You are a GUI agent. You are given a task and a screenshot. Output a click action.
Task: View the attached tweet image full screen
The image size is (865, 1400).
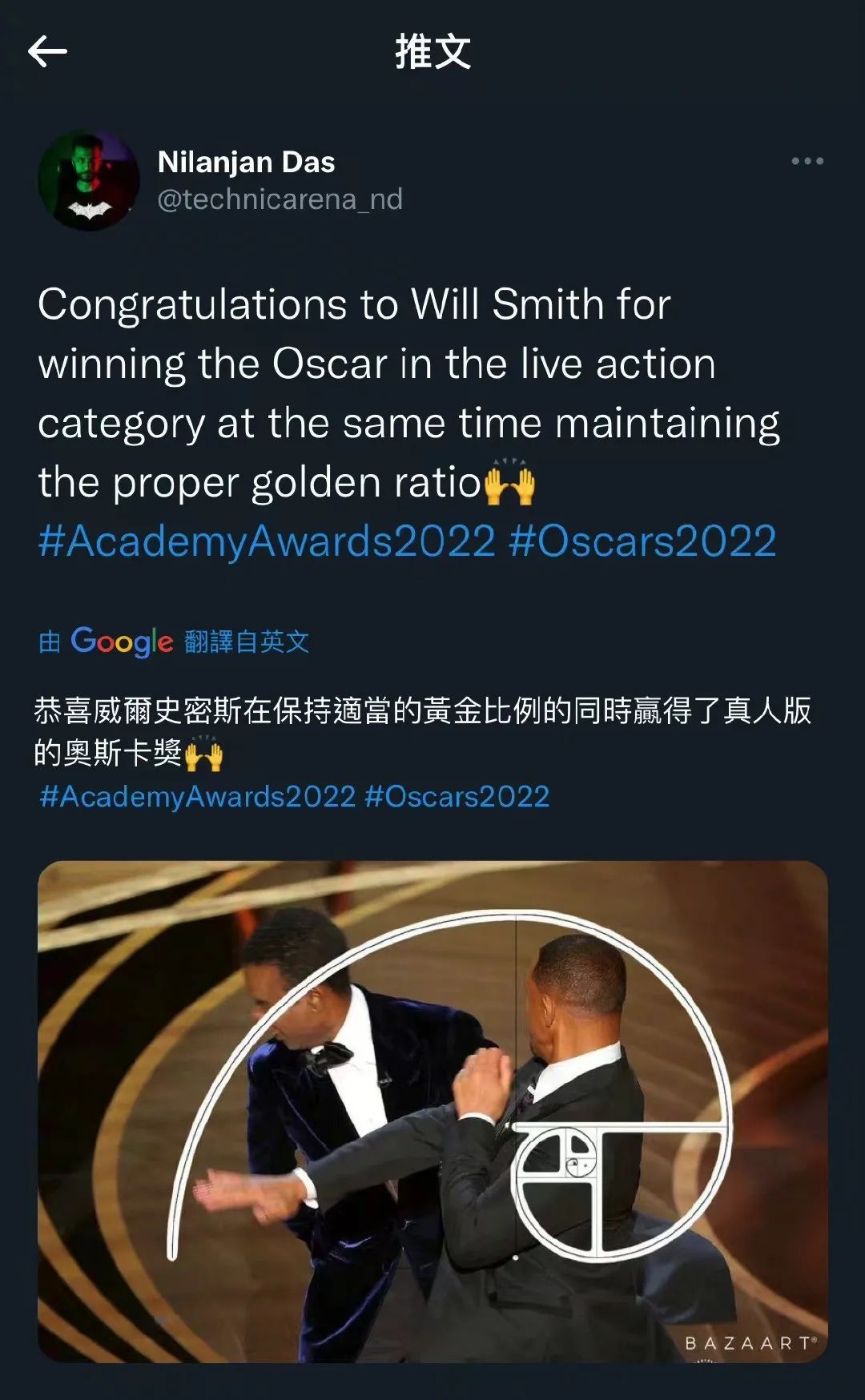pyautogui.click(x=432, y=1112)
